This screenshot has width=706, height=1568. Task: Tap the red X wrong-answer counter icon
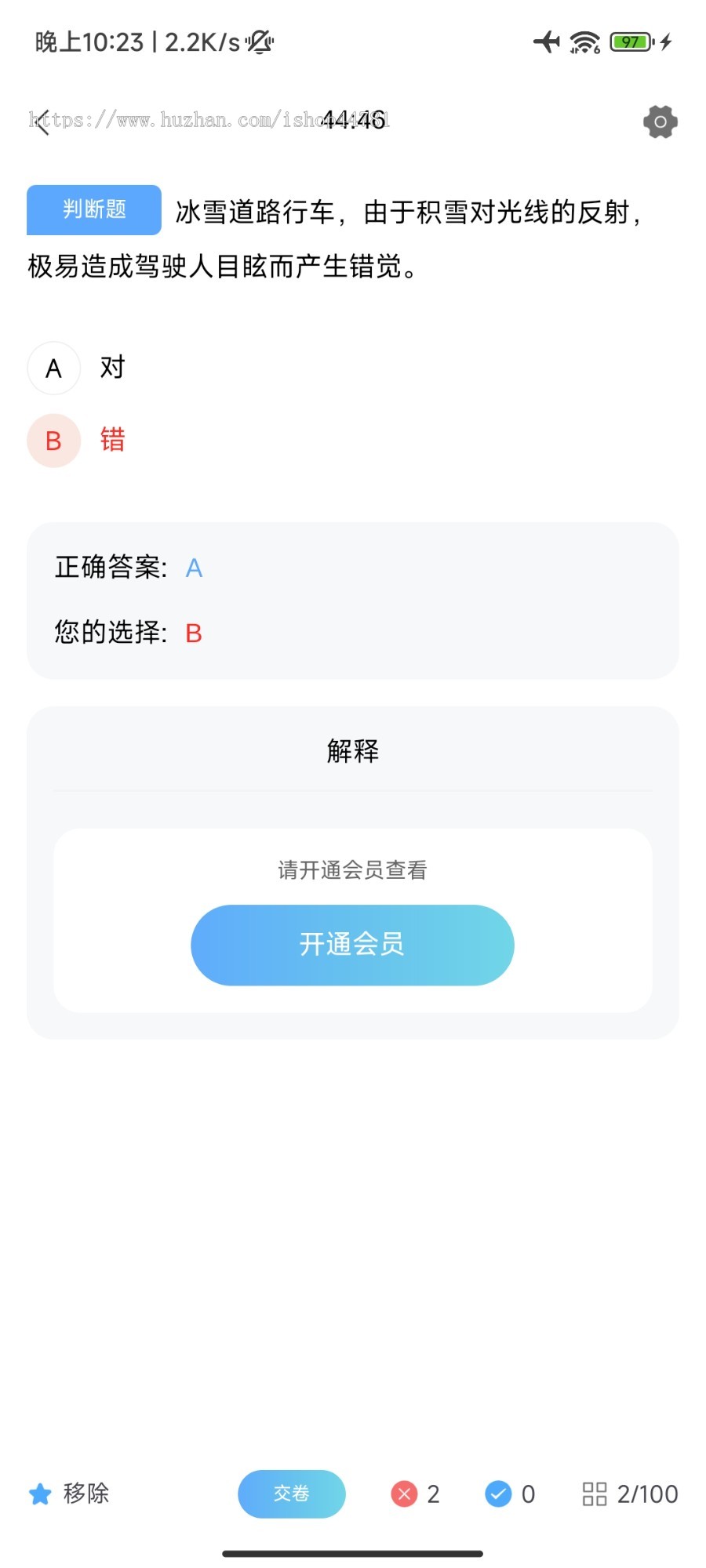pos(405,1494)
